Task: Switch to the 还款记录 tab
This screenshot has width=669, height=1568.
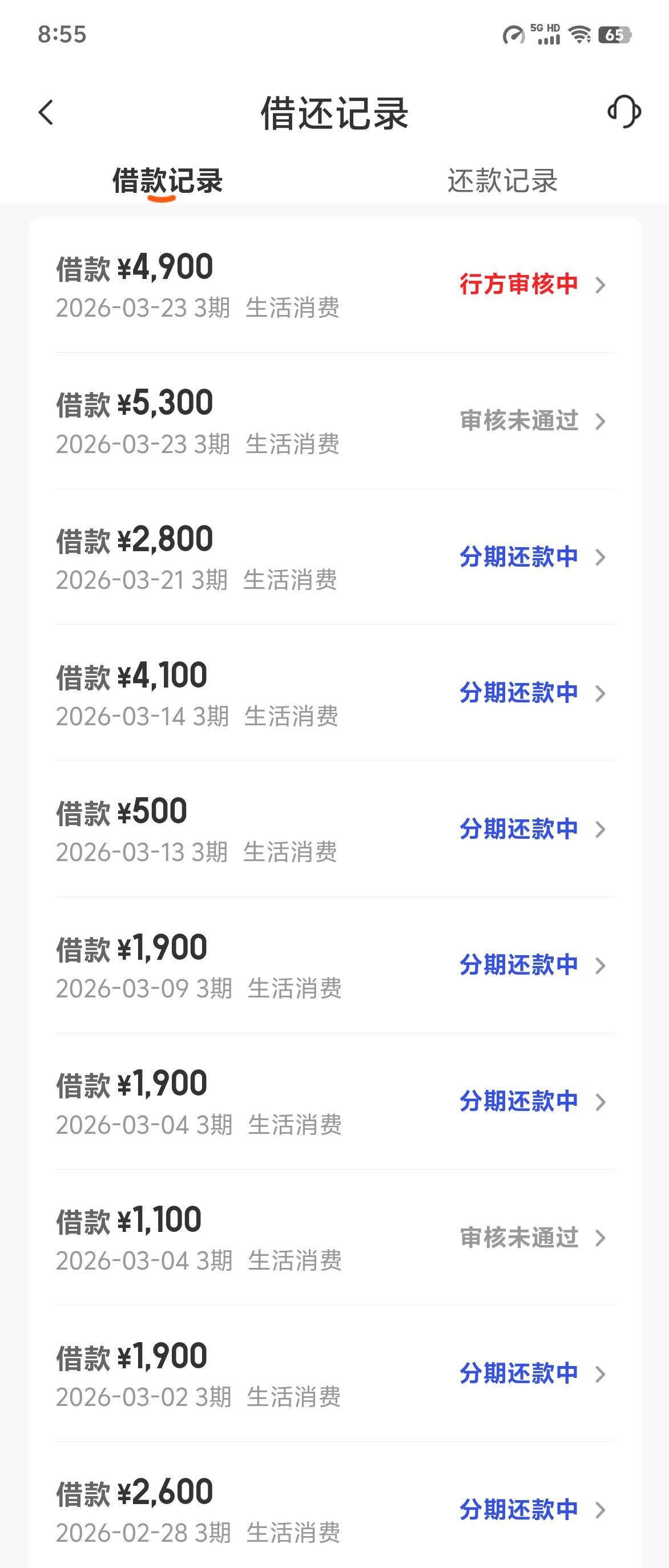Action: 502,181
